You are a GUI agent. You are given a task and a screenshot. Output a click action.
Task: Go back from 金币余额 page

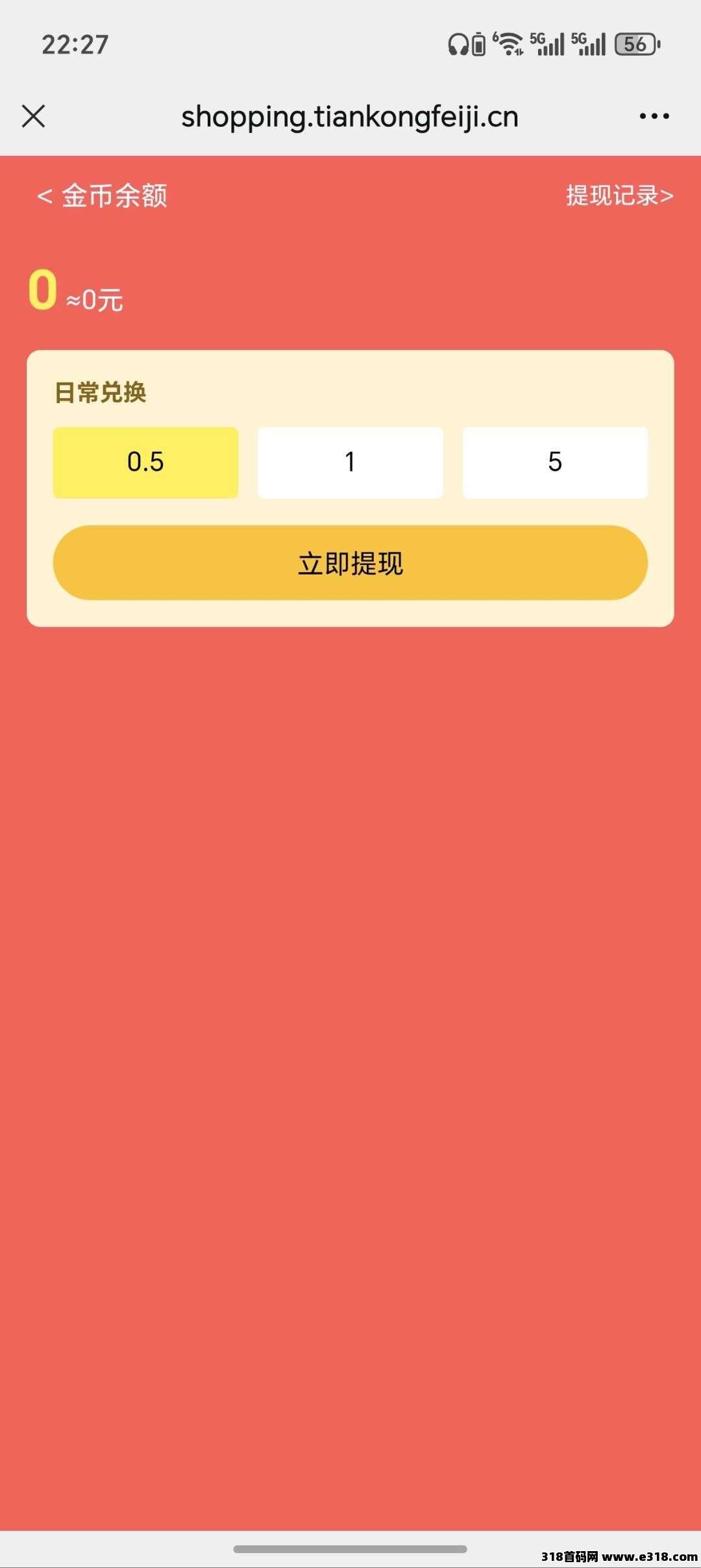(45, 196)
